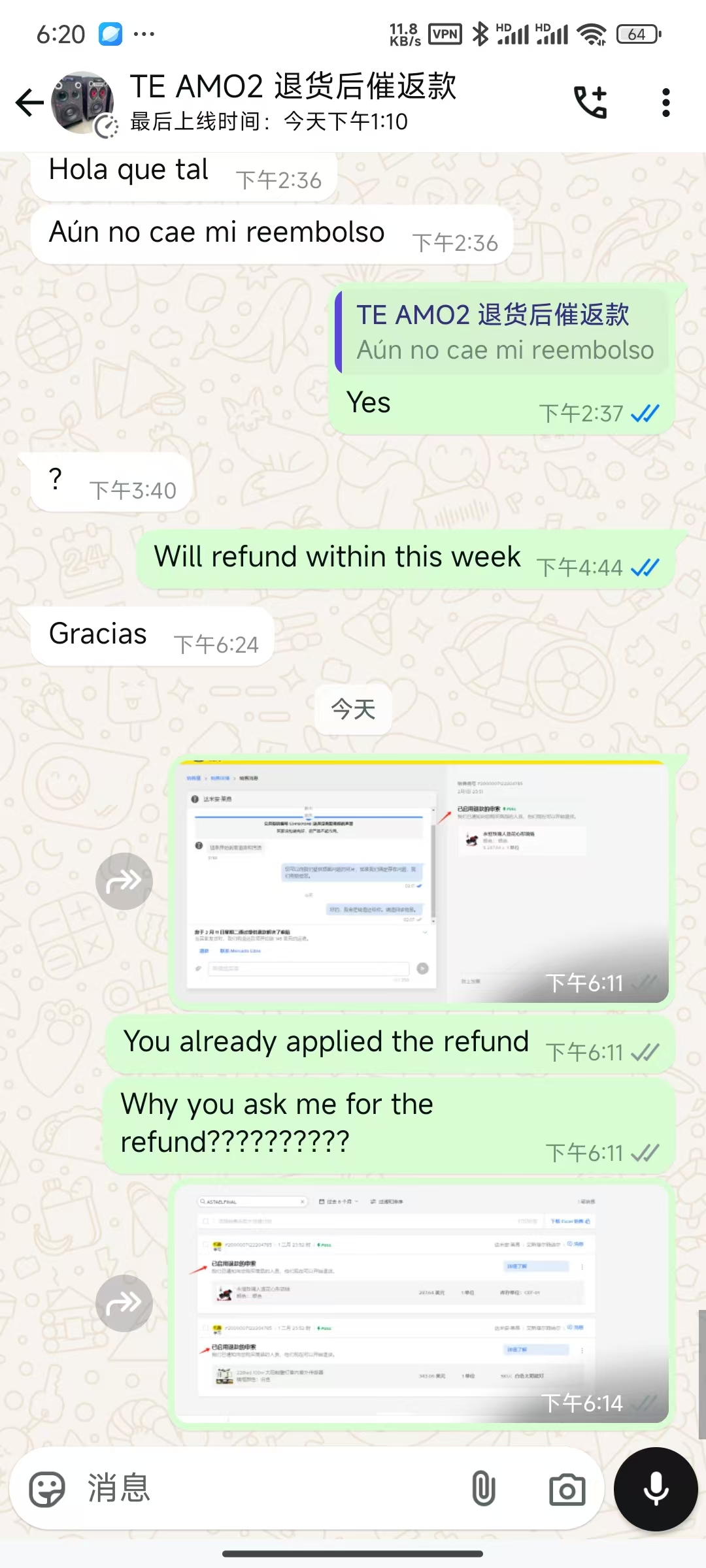Open contact info from the chat title
The height and width of the screenshot is (1568, 706).
coord(294,103)
